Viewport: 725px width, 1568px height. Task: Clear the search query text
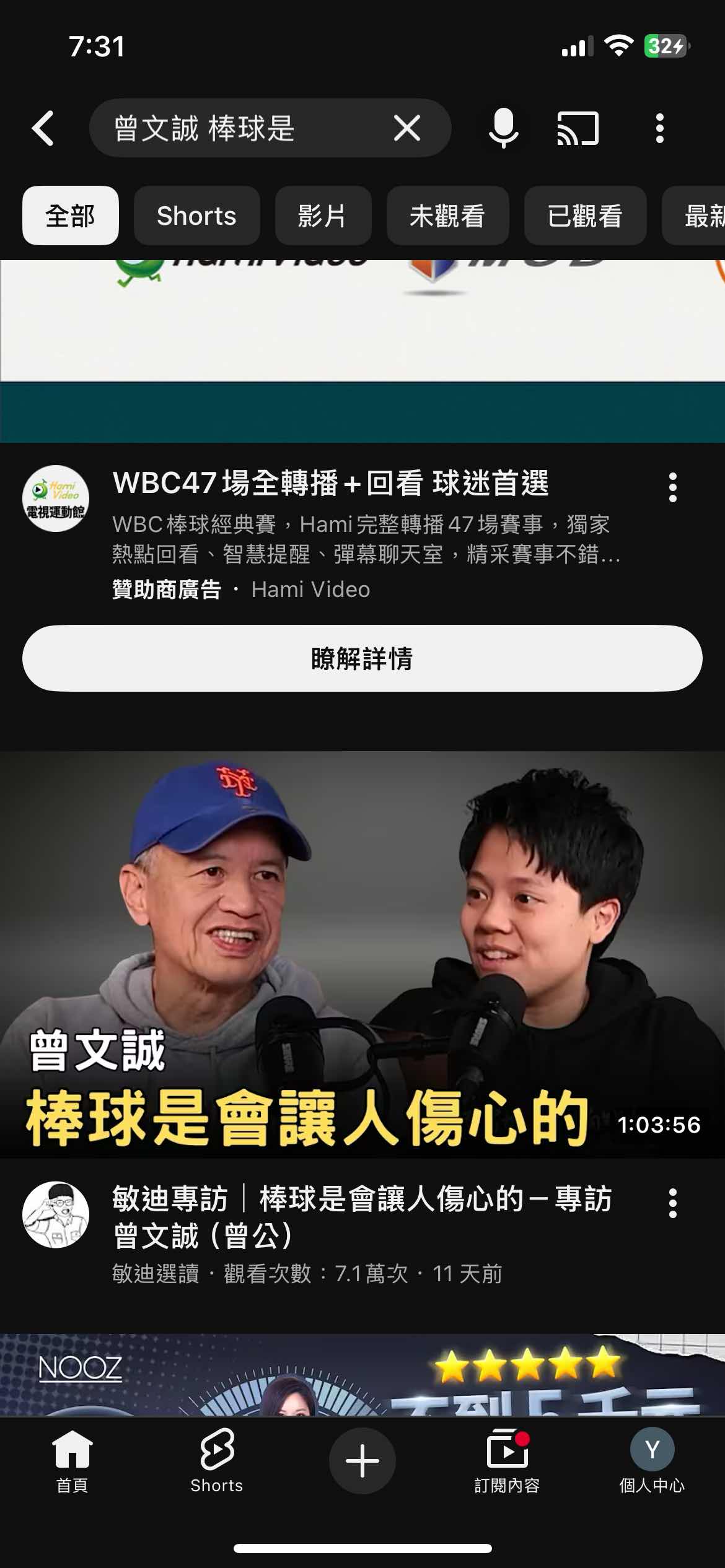(x=407, y=128)
